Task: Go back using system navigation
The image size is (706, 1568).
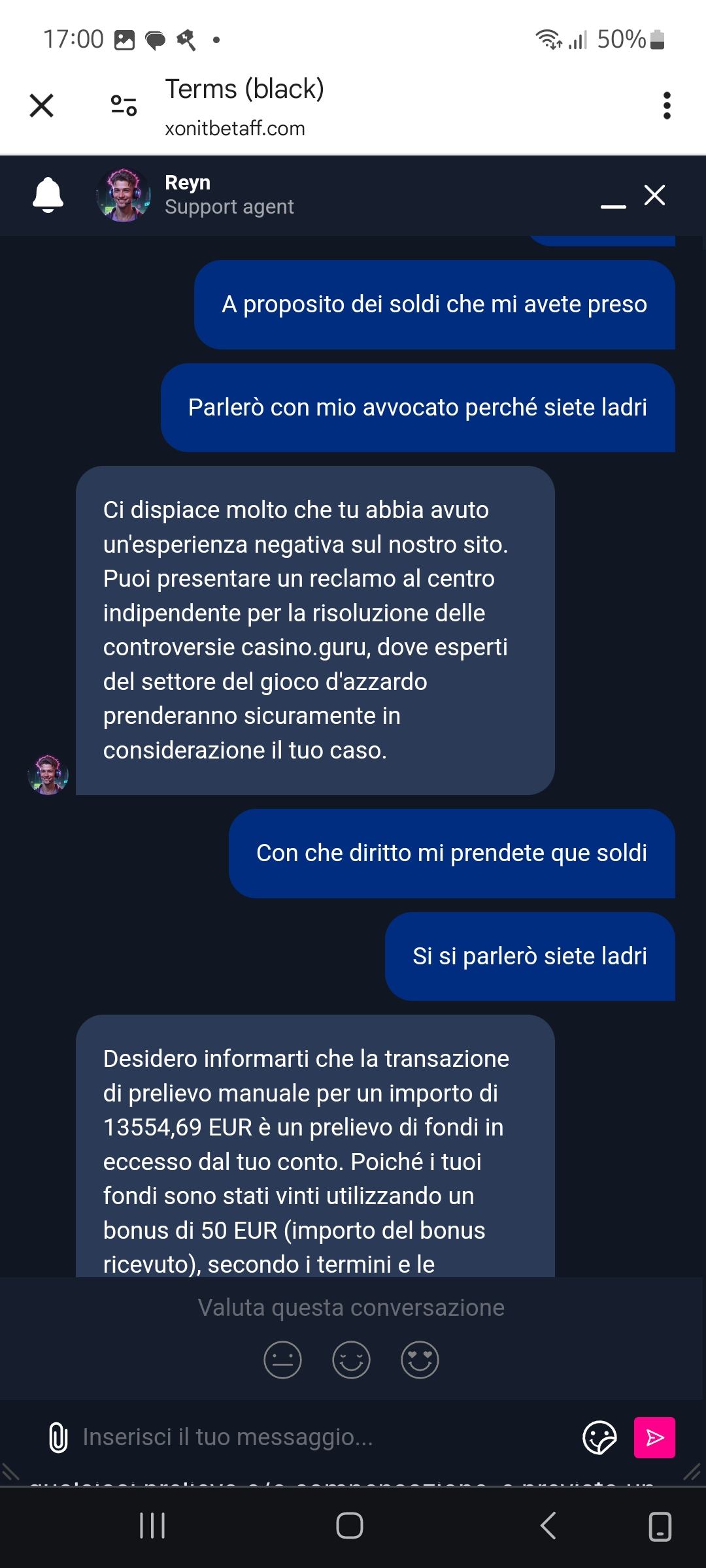Action: click(x=548, y=1526)
